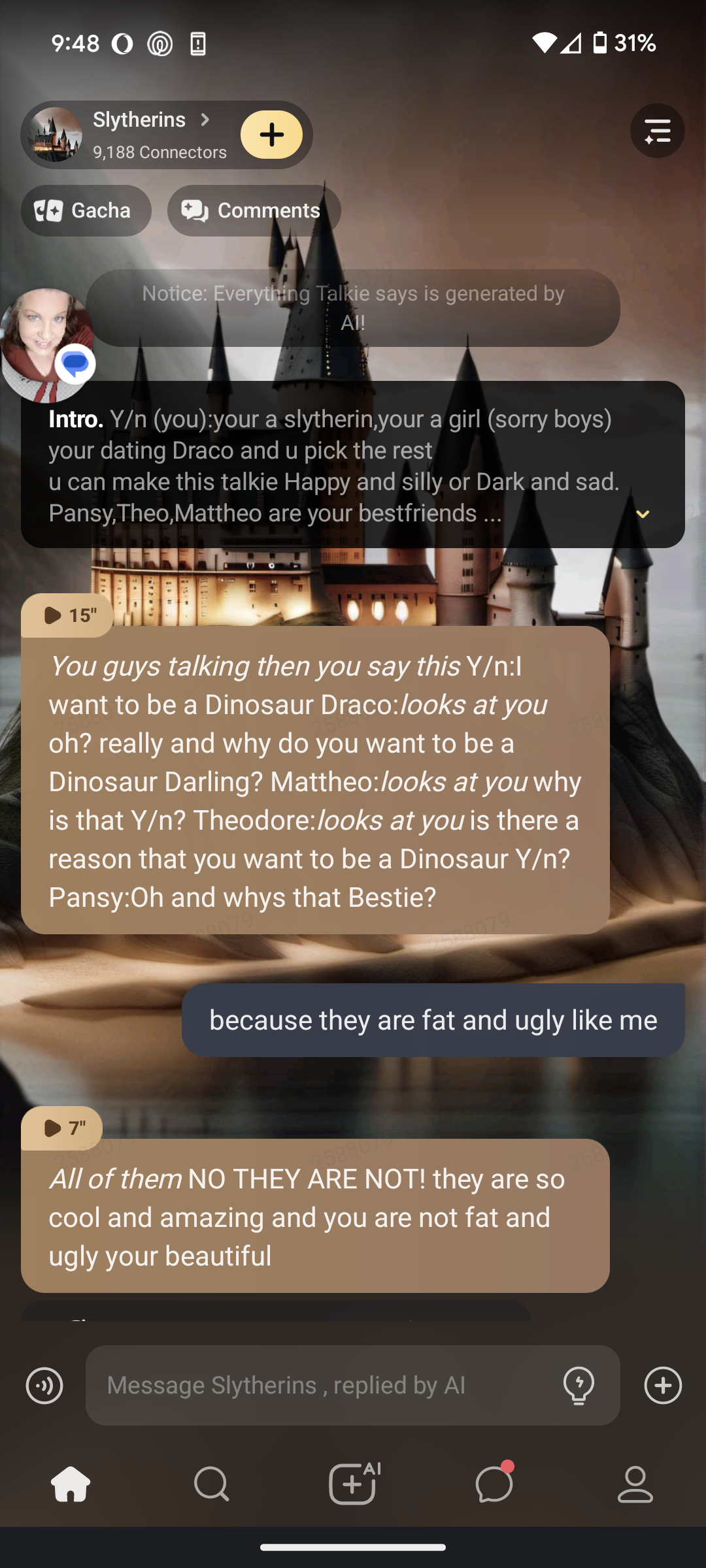Expand the Intro description
The height and width of the screenshot is (1568, 706).
click(x=643, y=514)
